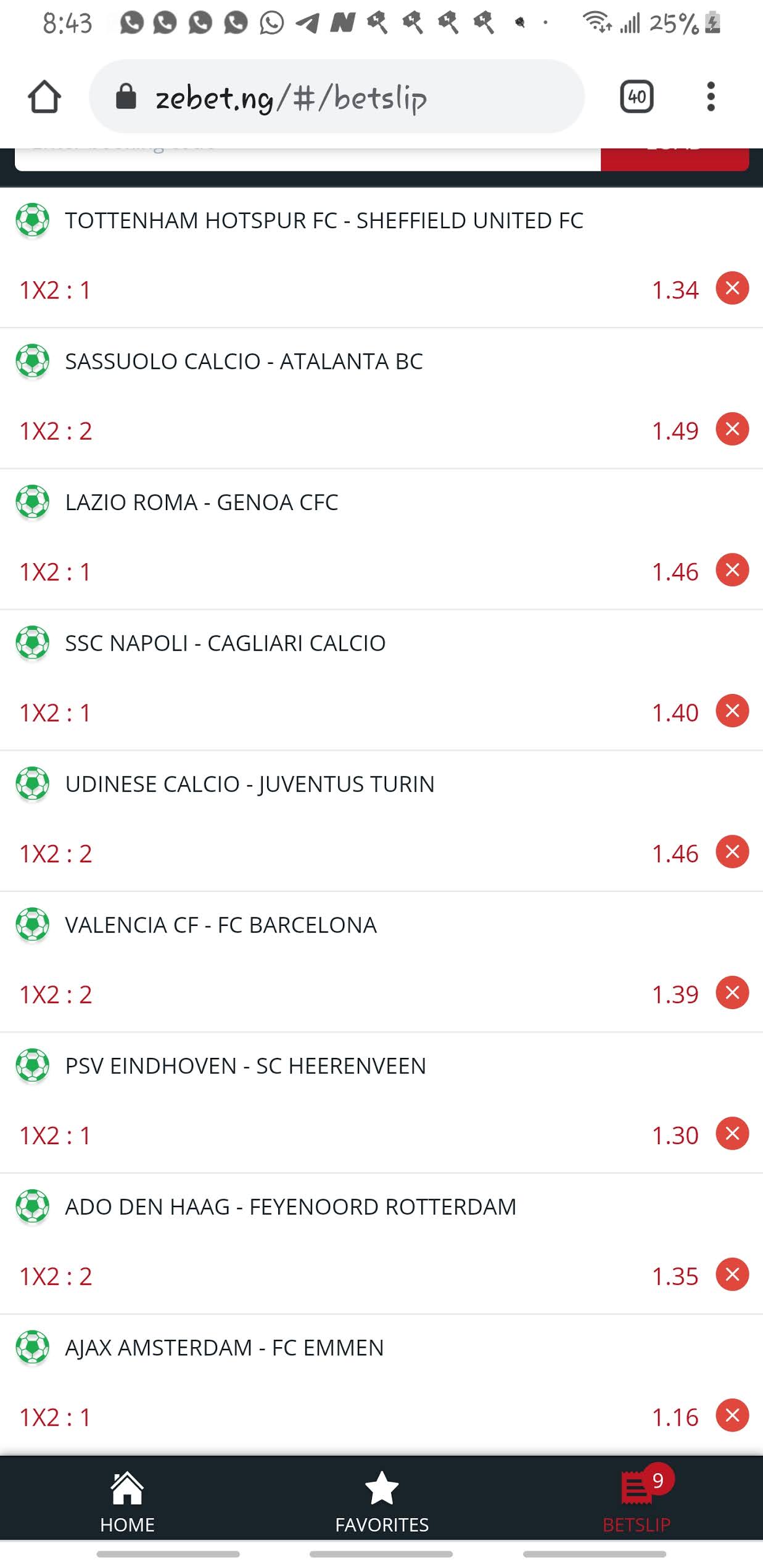The image size is (763, 1568).
Task: Remove SSC Napoli - Cagliari Calcio selection
Action: pyautogui.click(x=732, y=711)
